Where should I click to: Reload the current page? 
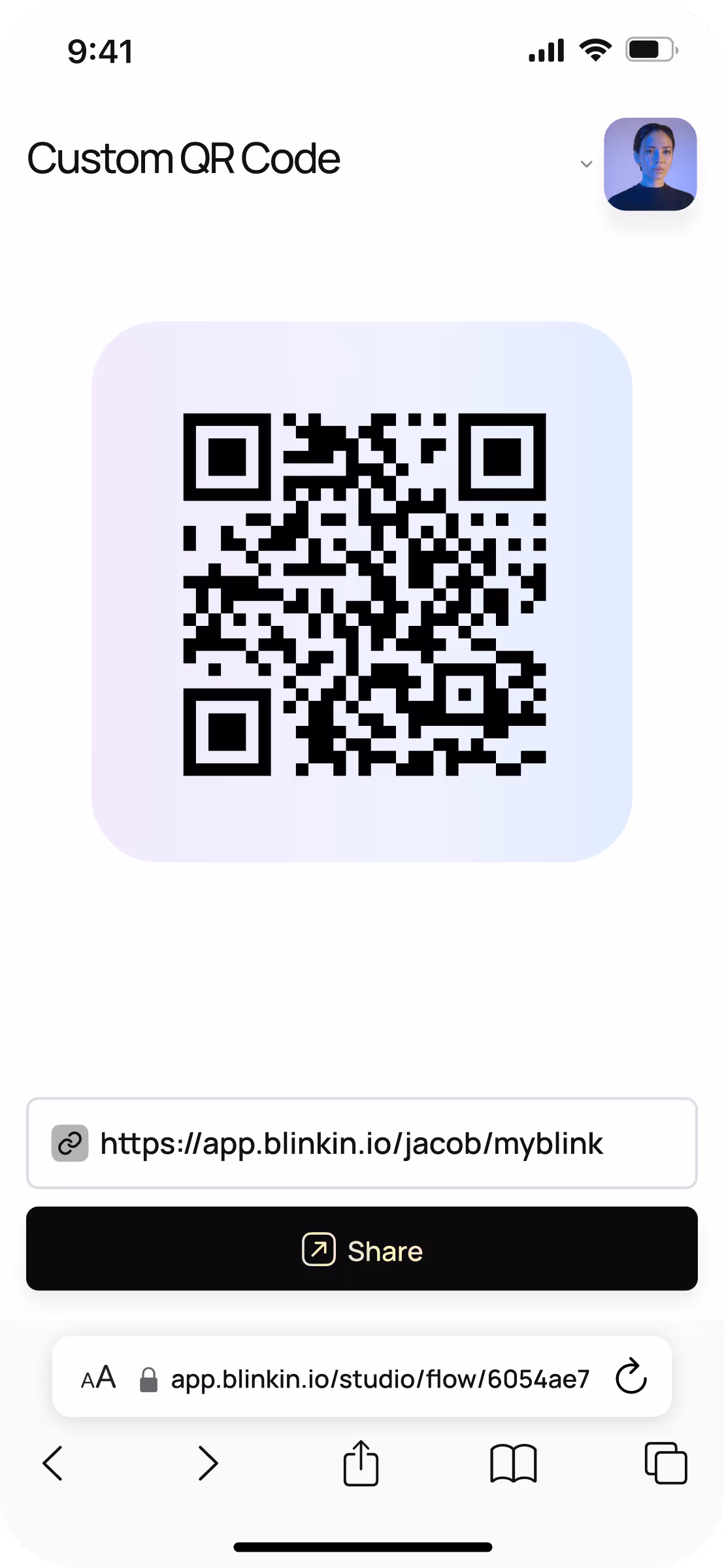pos(631,1376)
